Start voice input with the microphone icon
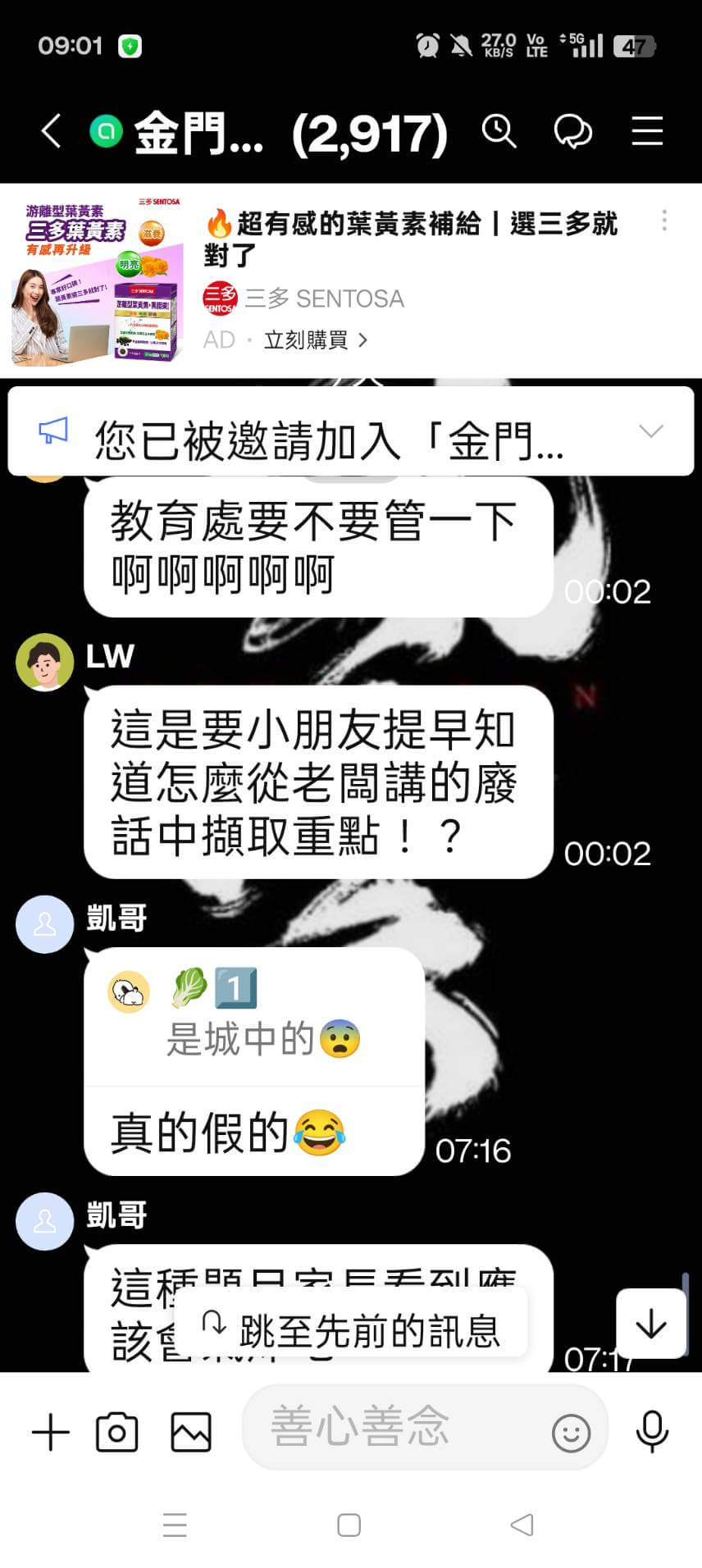 (x=651, y=1431)
